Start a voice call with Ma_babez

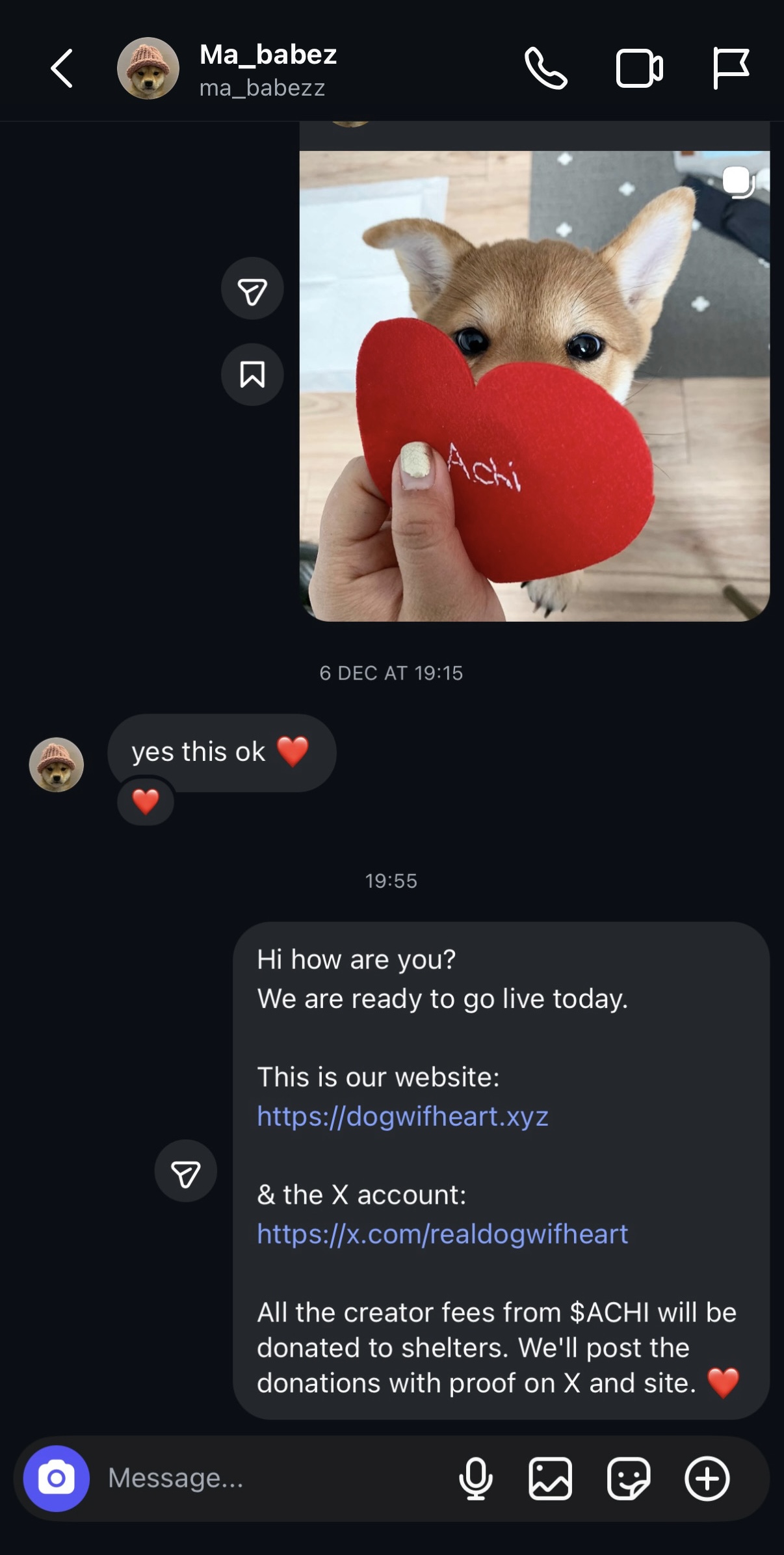click(x=545, y=68)
